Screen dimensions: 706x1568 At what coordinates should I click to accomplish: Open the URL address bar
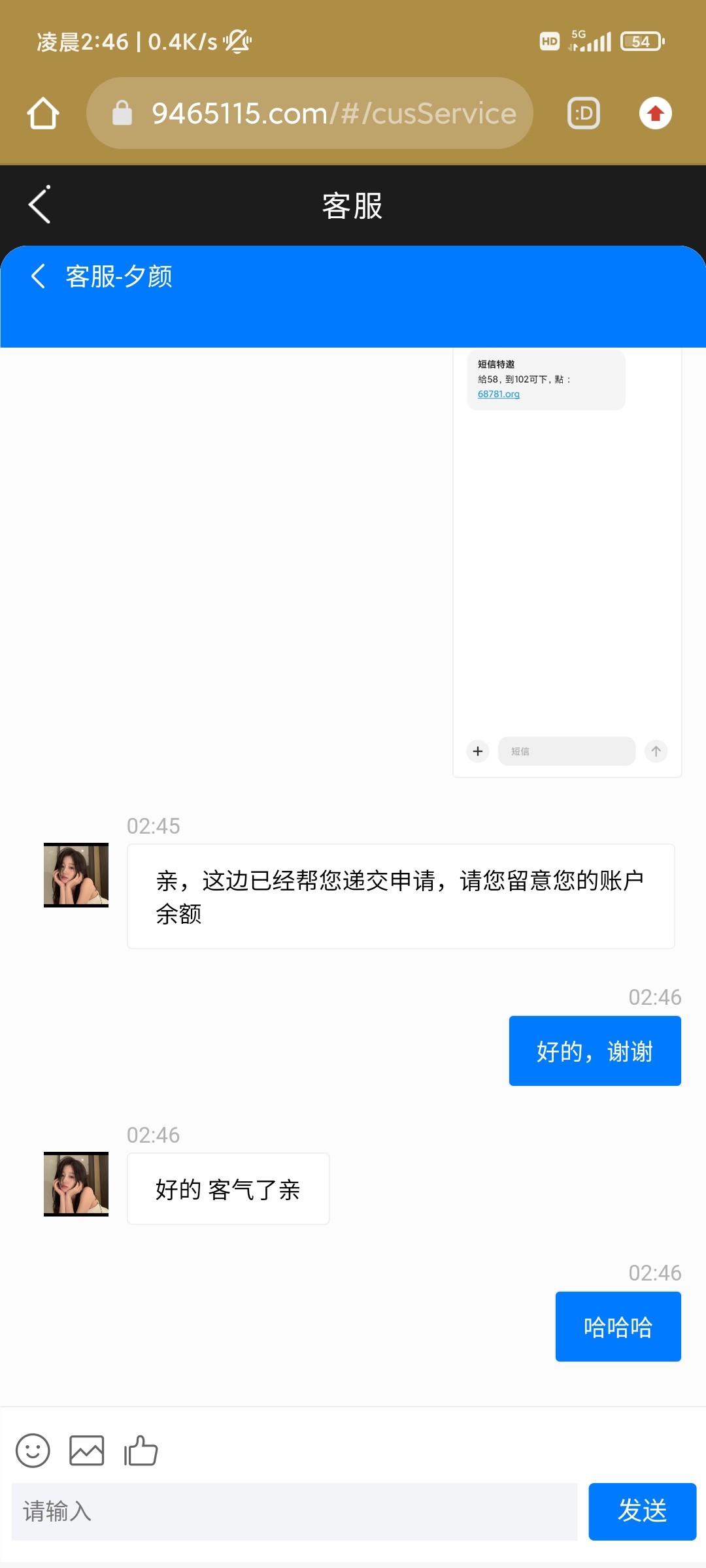[x=310, y=114]
